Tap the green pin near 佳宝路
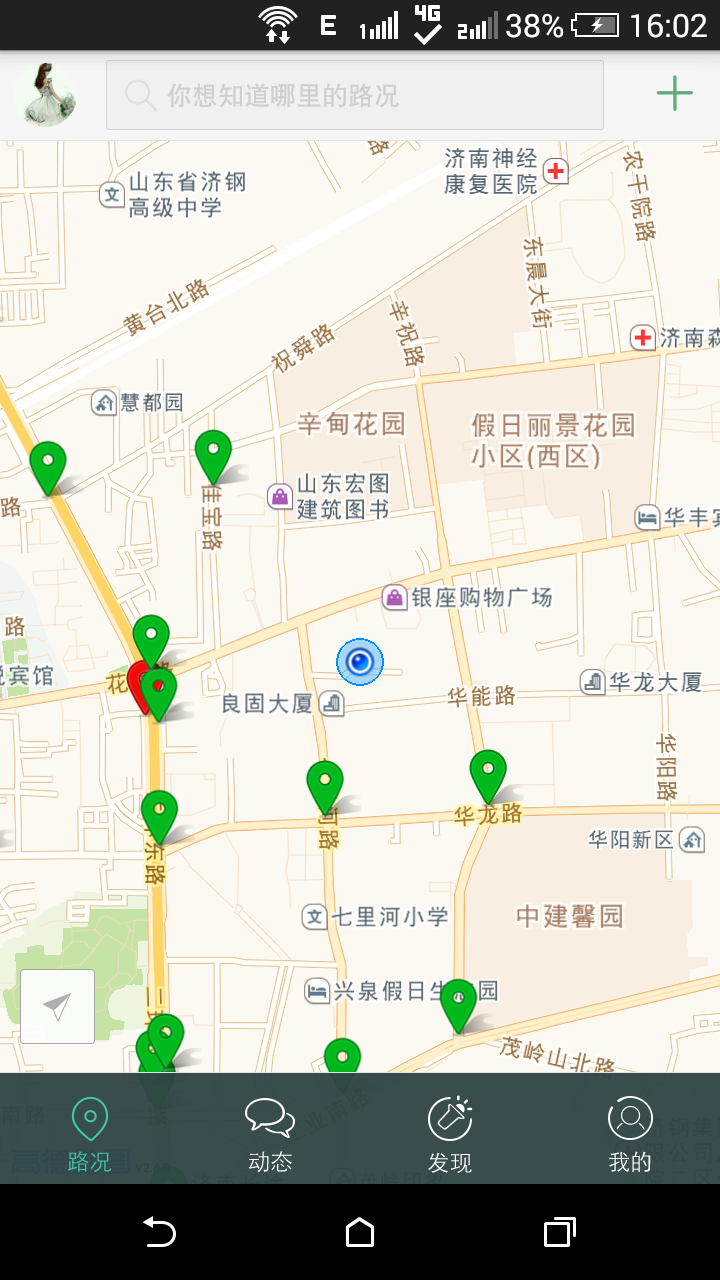Viewport: 720px width, 1280px height. [x=212, y=452]
